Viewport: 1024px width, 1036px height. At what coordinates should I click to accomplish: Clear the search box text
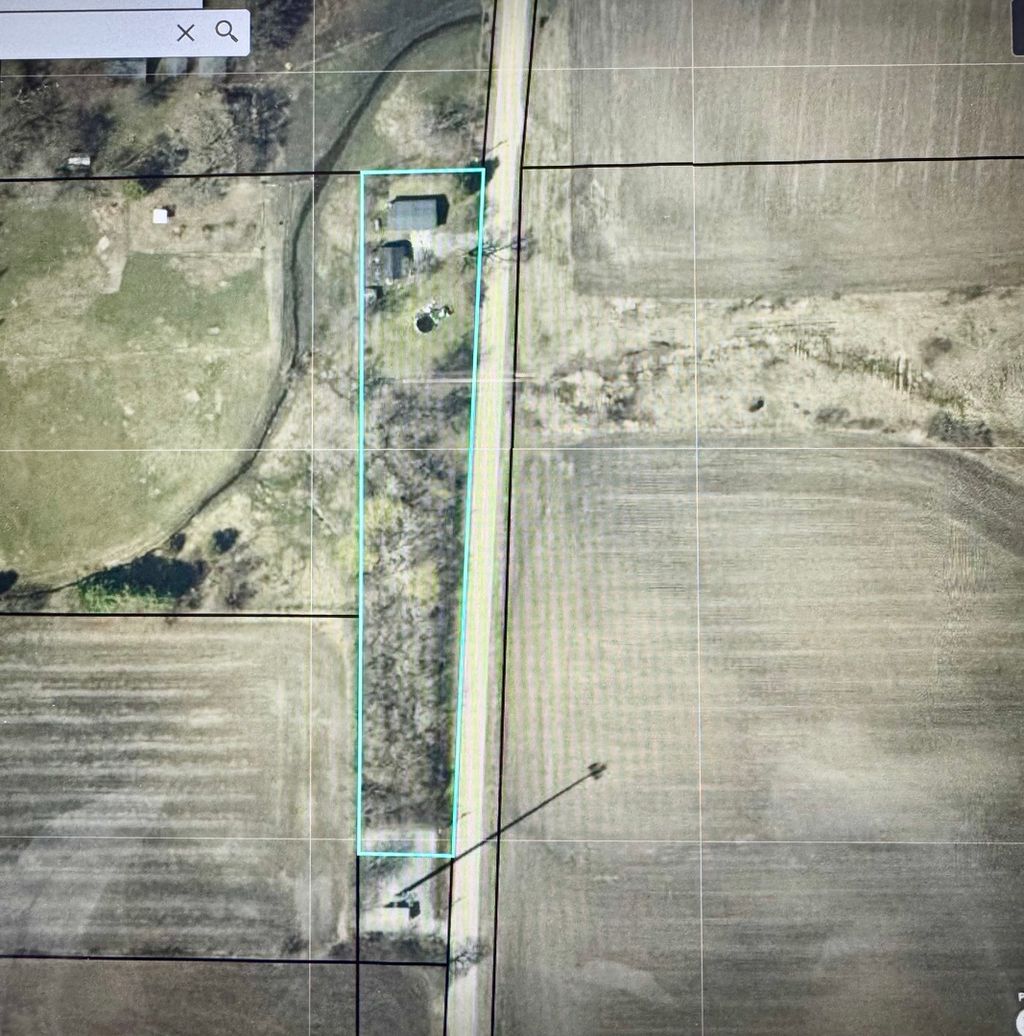click(185, 33)
